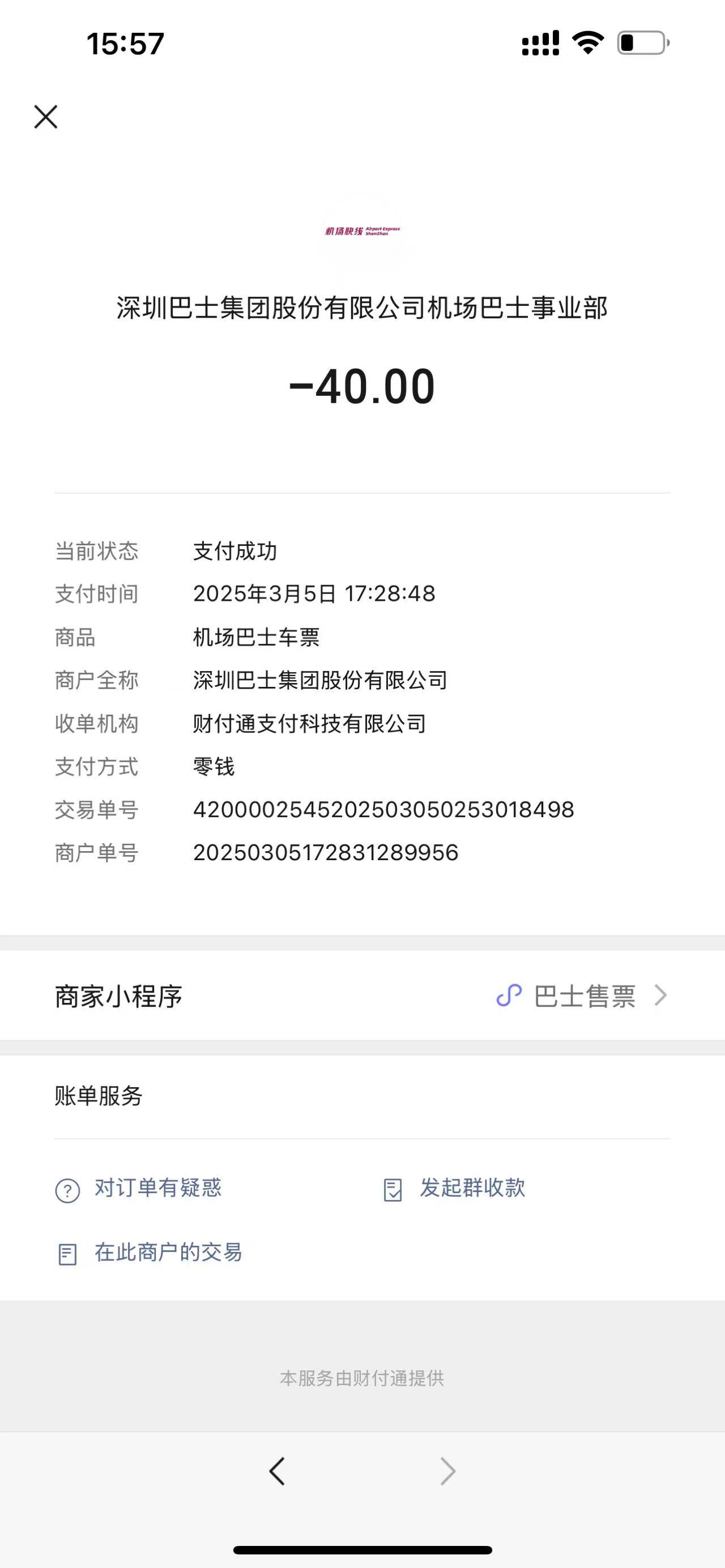Open the 巴士售票 merchant mini program
The image size is (725, 1568).
click(x=362, y=996)
